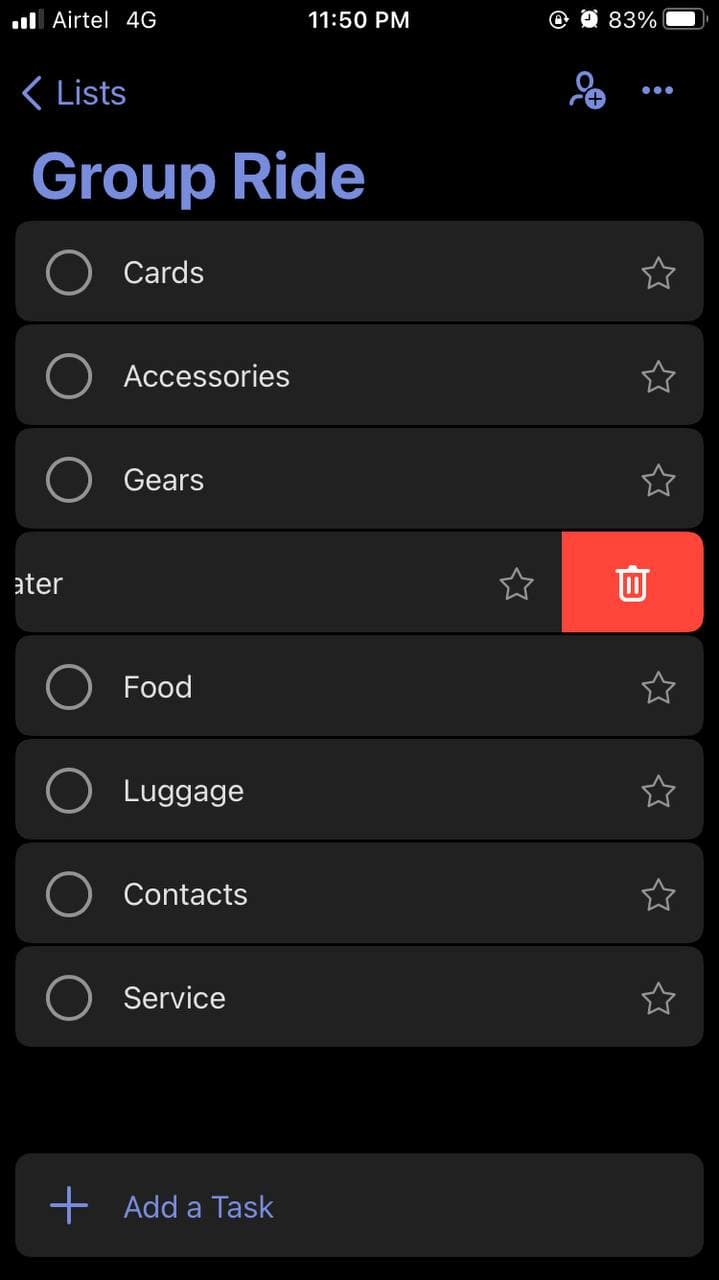Tick the Luggage task circle
The width and height of the screenshot is (719, 1280).
(x=69, y=790)
